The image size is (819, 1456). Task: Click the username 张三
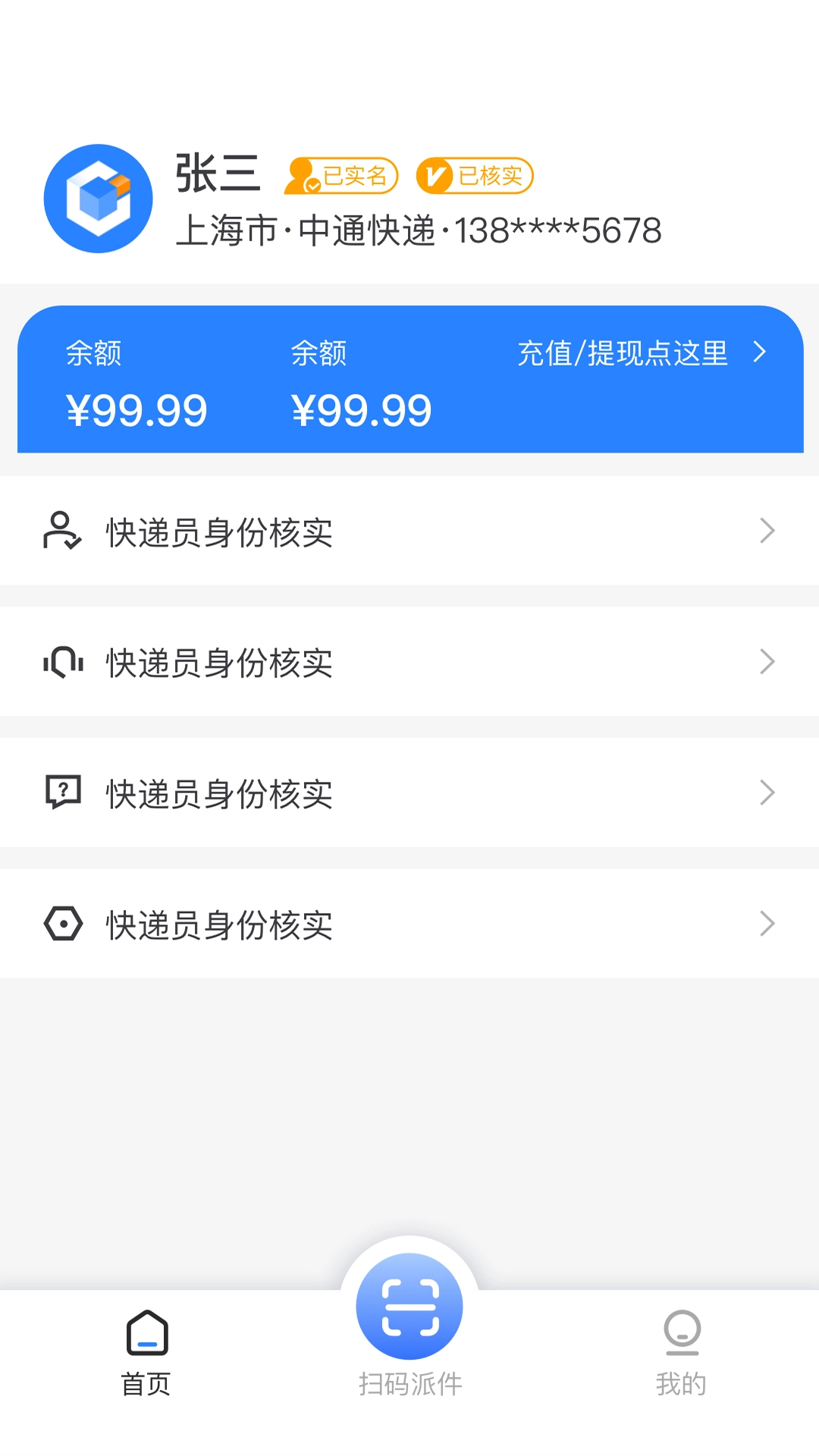point(218,176)
